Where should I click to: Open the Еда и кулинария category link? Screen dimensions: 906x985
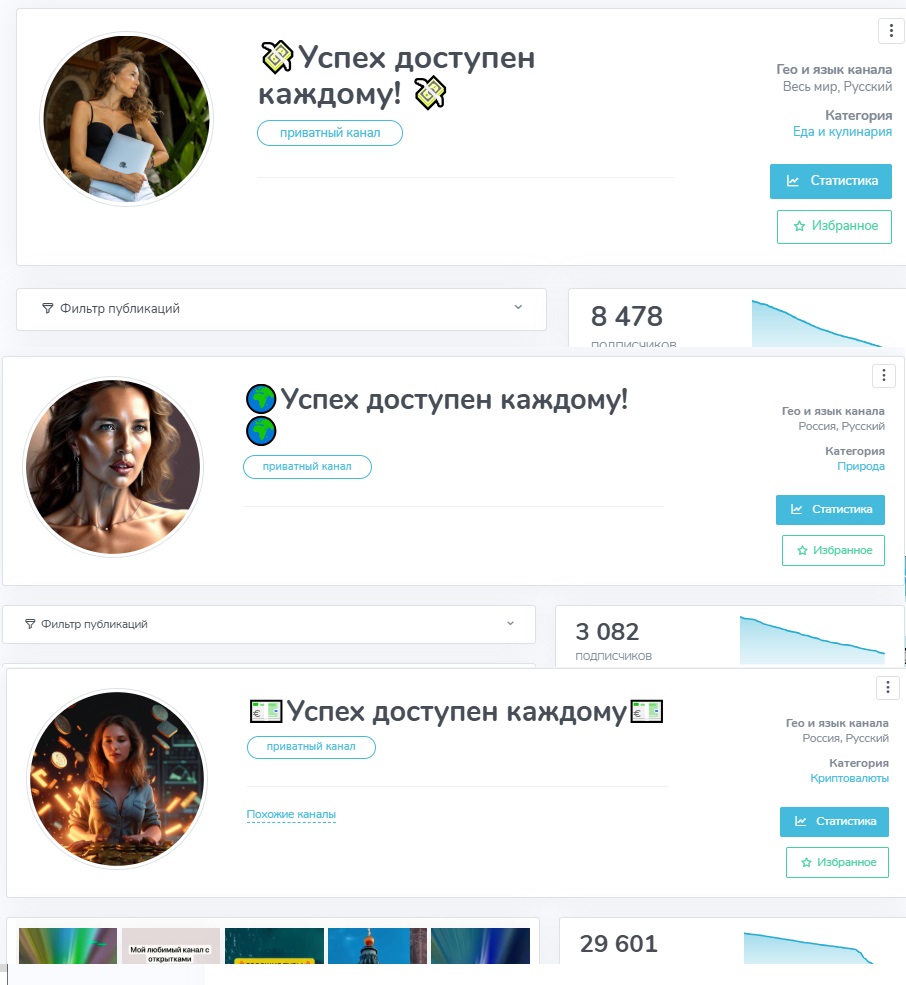click(x=842, y=132)
